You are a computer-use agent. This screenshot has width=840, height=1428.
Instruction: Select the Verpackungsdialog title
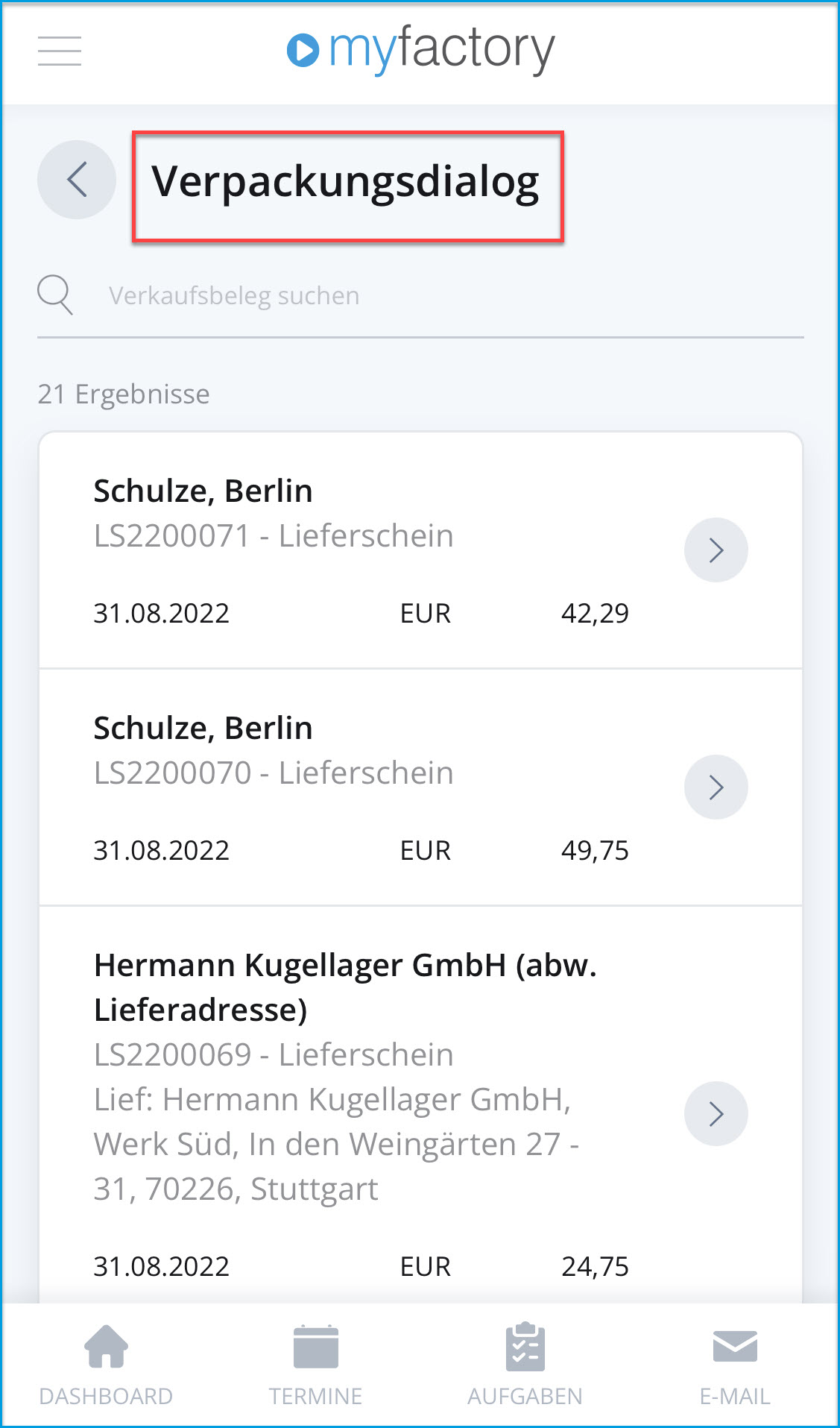(x=346, y=181)
